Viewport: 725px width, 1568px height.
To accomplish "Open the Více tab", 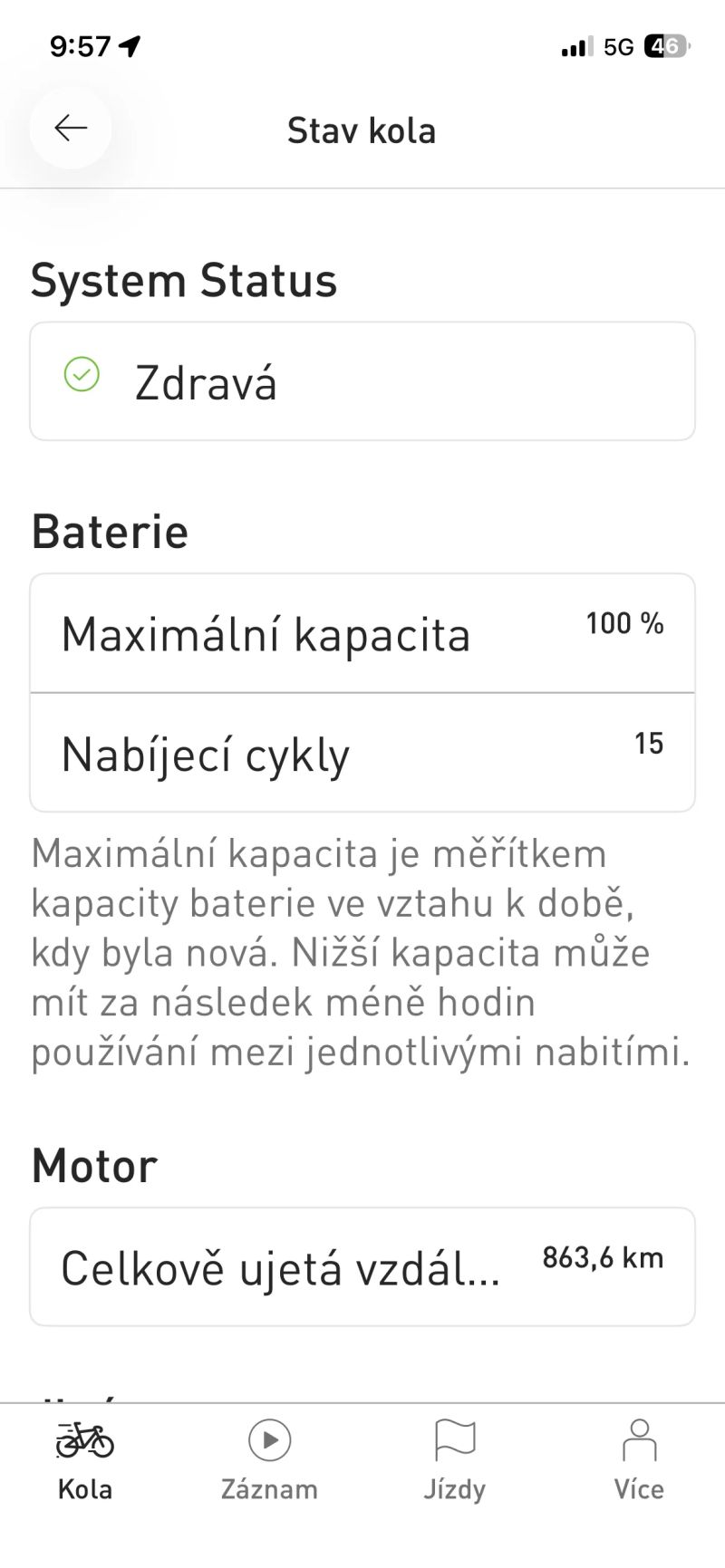I will pyautogui.click(x=639, y=1460).
